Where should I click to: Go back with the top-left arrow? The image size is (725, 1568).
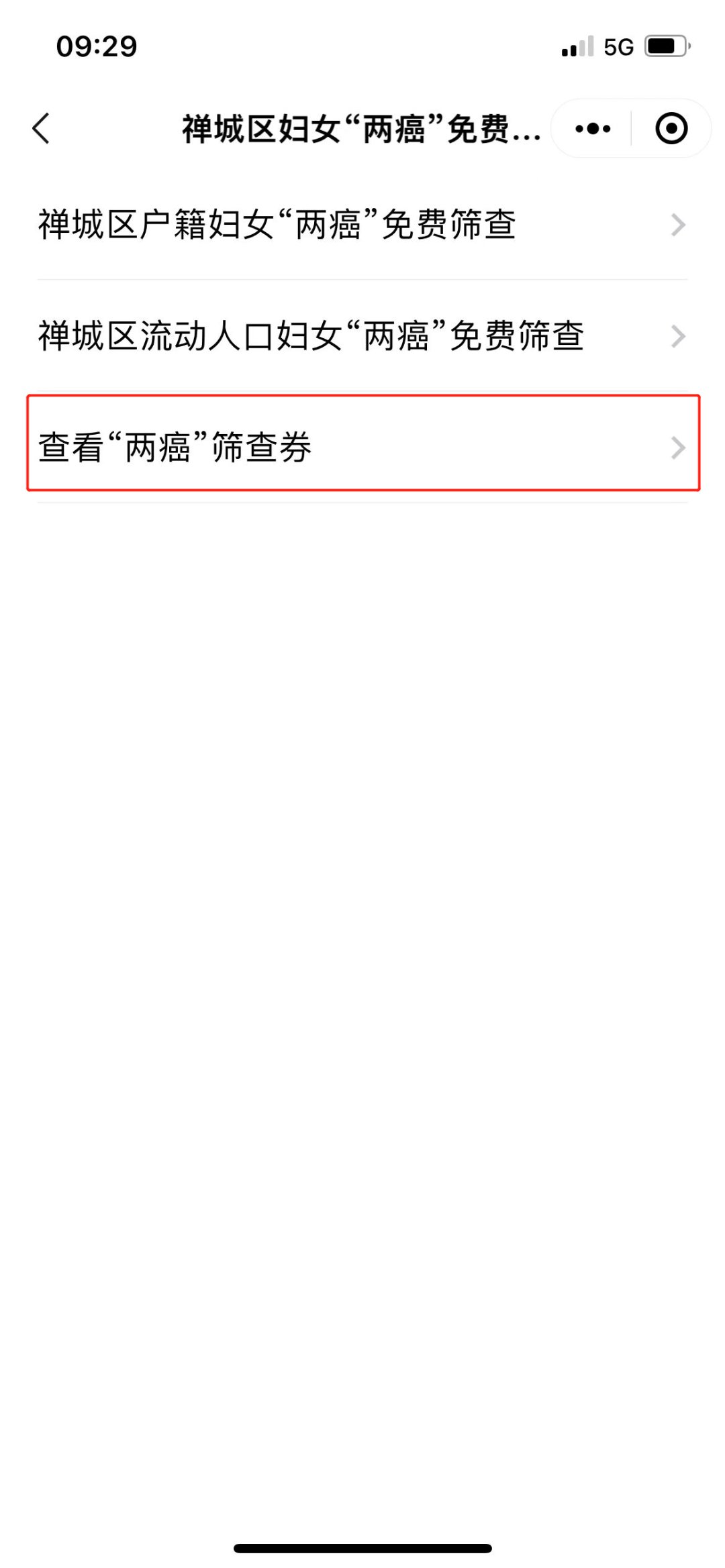[x=42, y=128]
